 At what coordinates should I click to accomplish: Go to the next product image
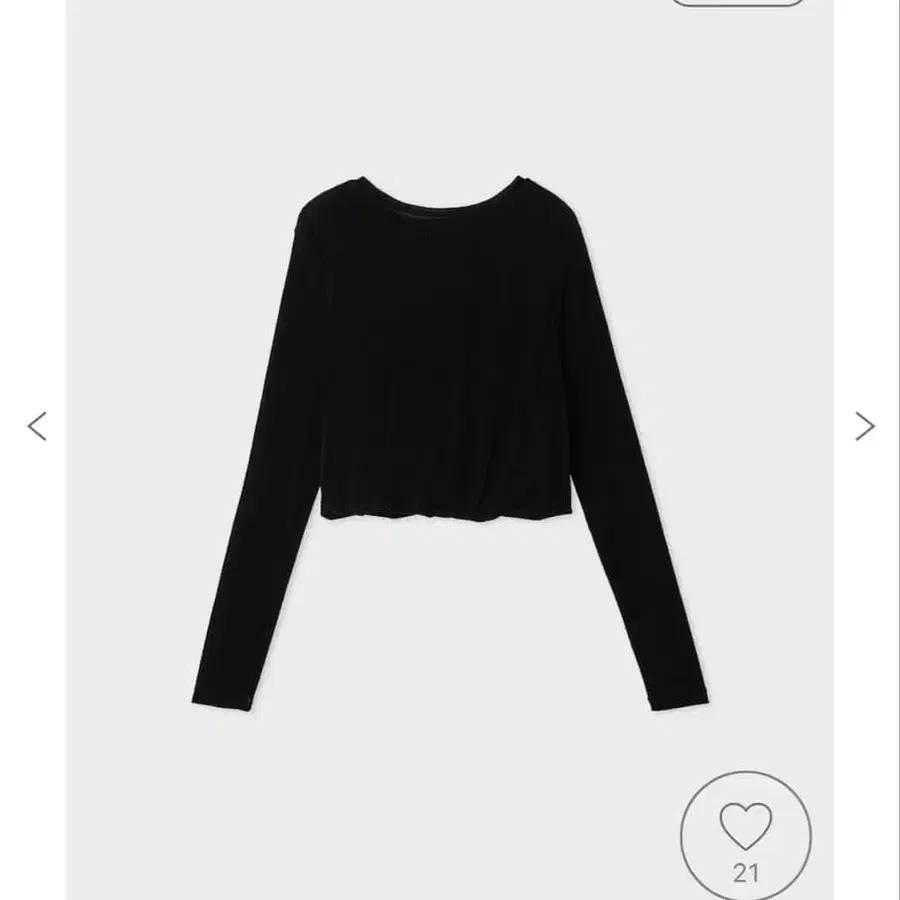tap(865, 426)
